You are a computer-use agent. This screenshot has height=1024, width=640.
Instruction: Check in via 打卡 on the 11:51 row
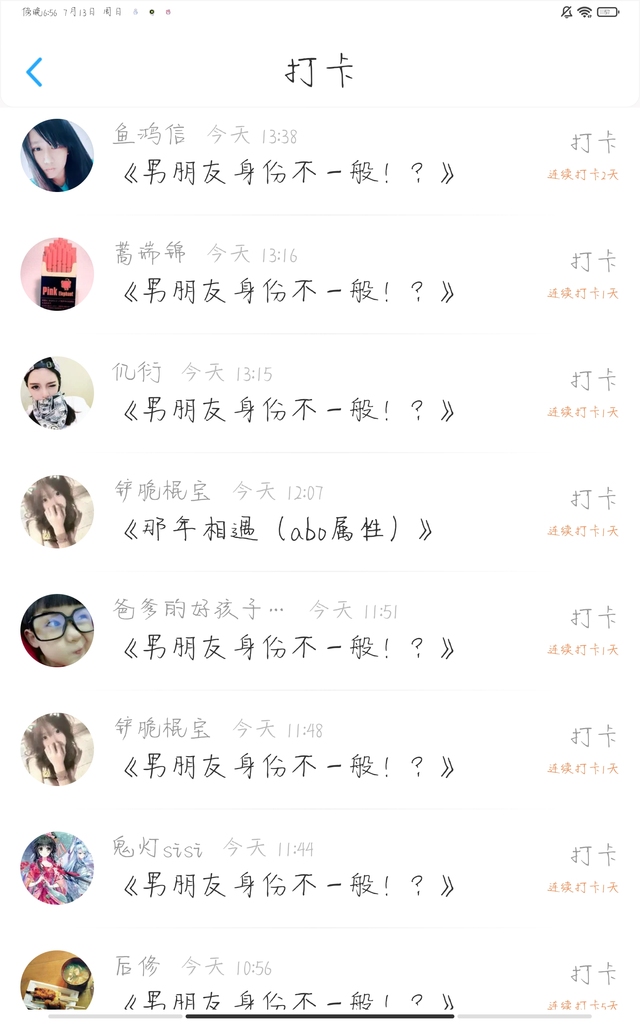coord(594,618)
